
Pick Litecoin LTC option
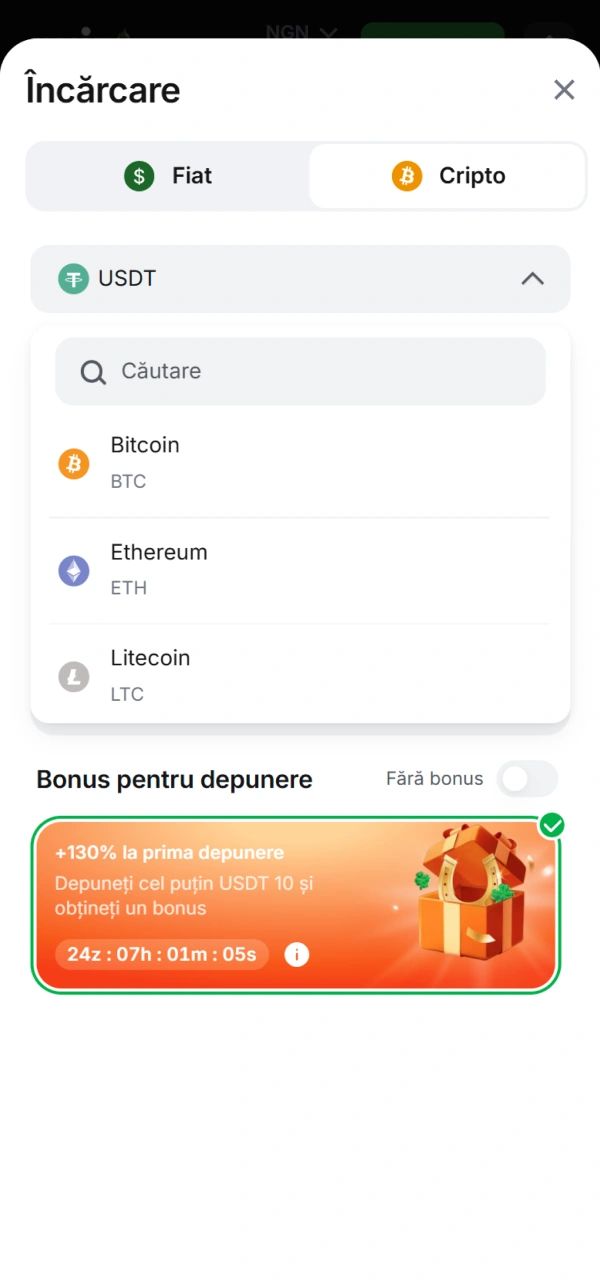pyautogui.click(x=300, y=676)
